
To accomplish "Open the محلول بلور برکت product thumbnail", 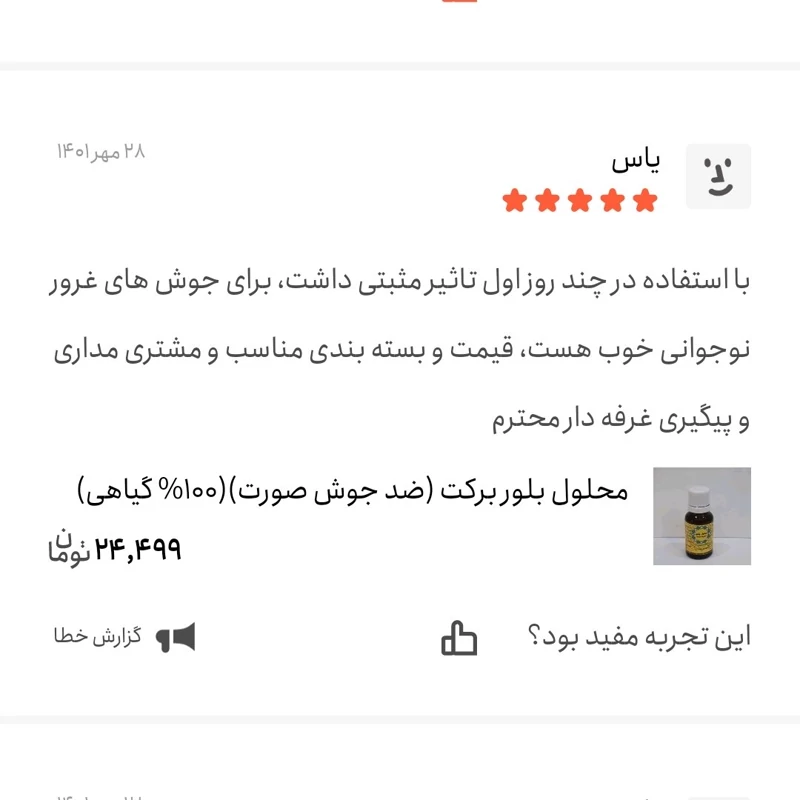I will [702, 516].
